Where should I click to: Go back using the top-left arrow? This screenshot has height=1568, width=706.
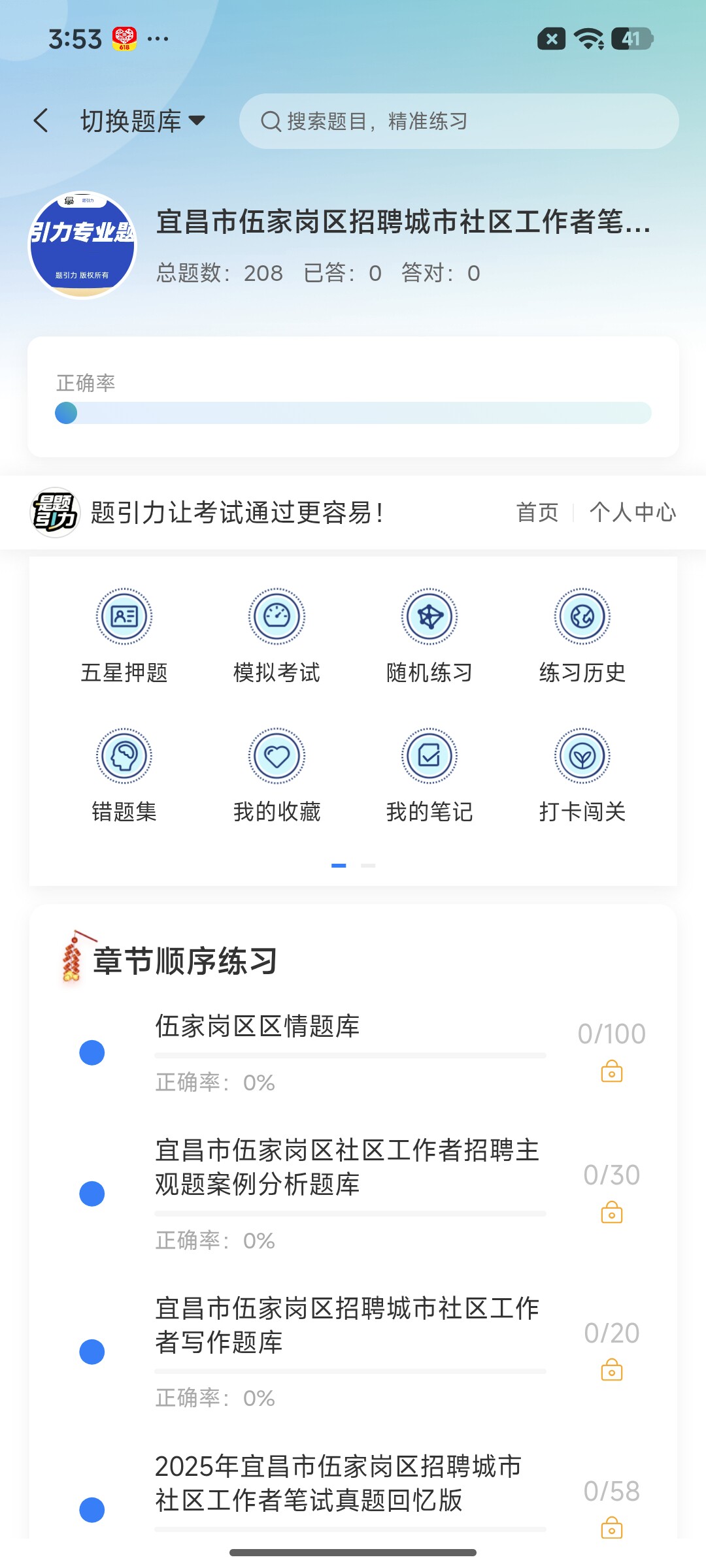click(41, 121)
